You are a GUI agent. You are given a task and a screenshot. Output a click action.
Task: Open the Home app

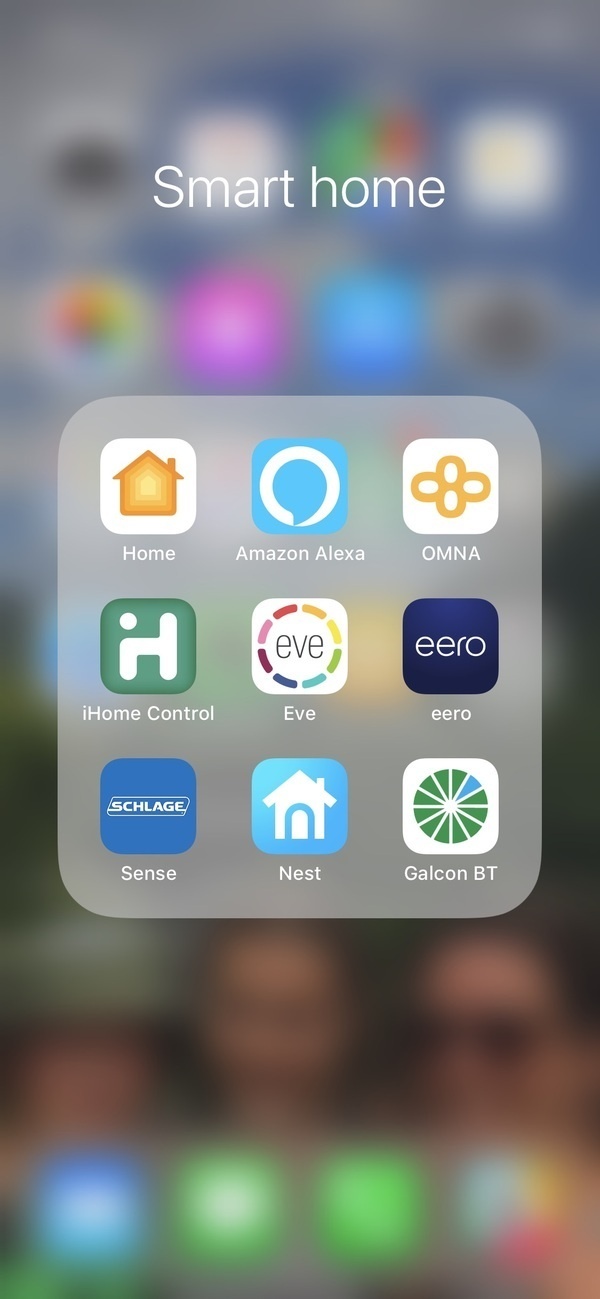[x=148, y=486]
